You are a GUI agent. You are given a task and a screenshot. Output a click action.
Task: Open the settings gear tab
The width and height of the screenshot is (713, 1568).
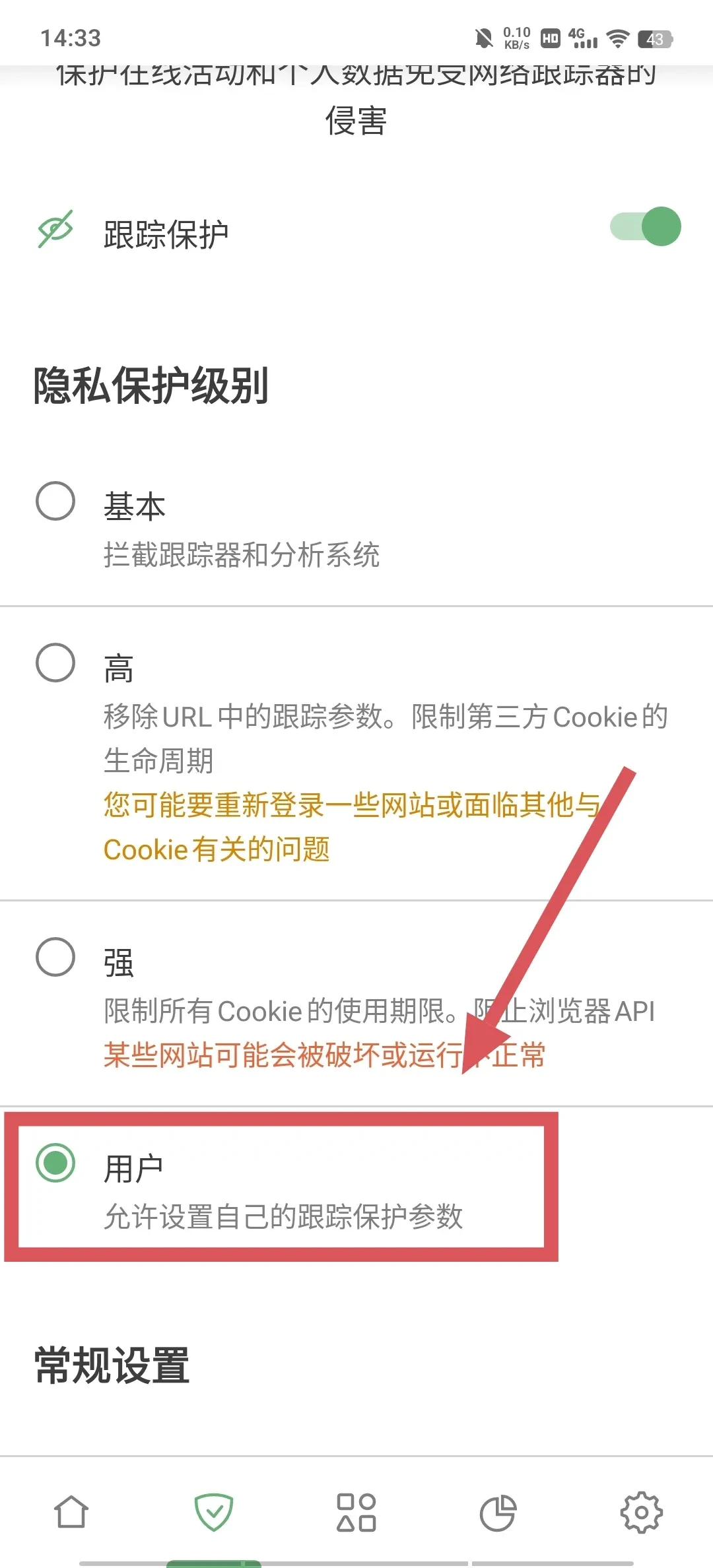642,1513
